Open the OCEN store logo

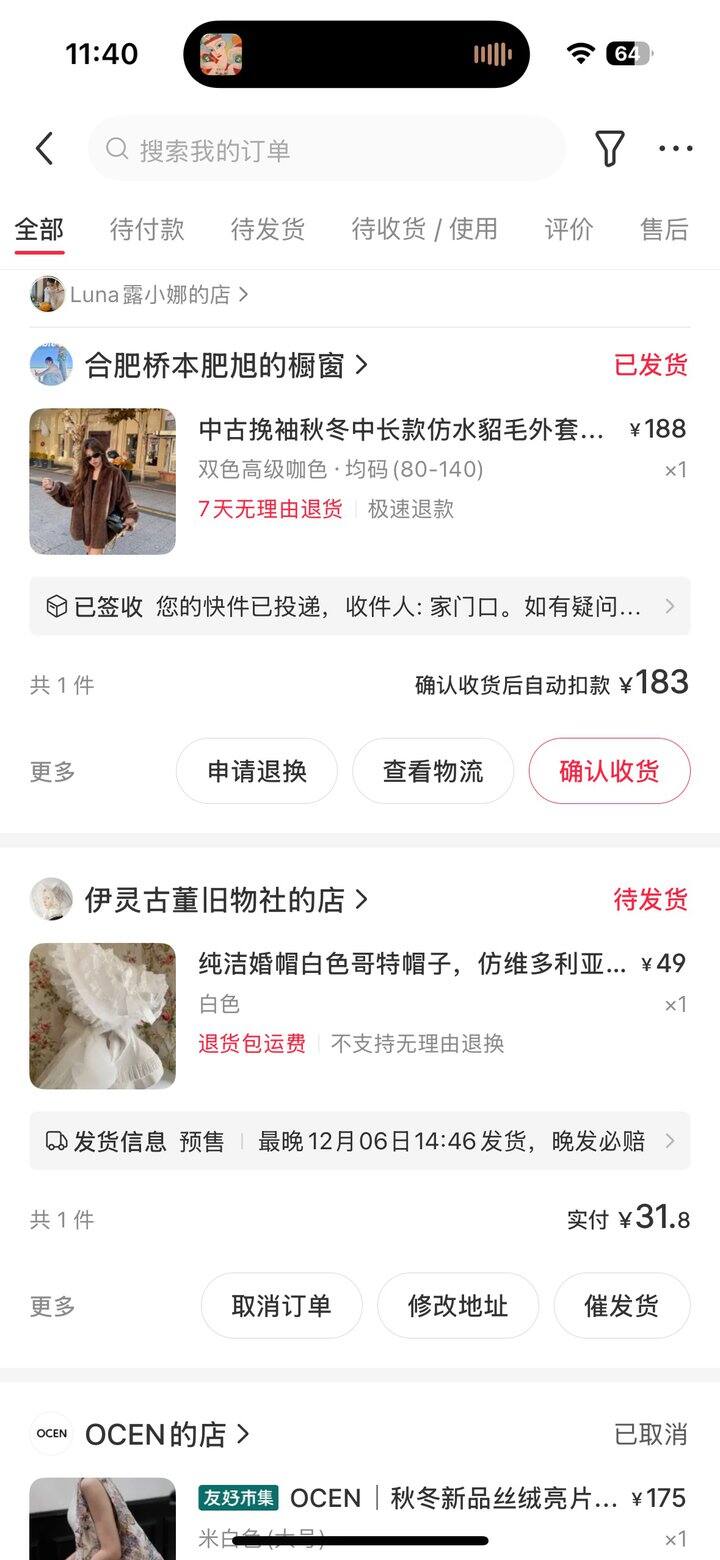(50, 1433)
